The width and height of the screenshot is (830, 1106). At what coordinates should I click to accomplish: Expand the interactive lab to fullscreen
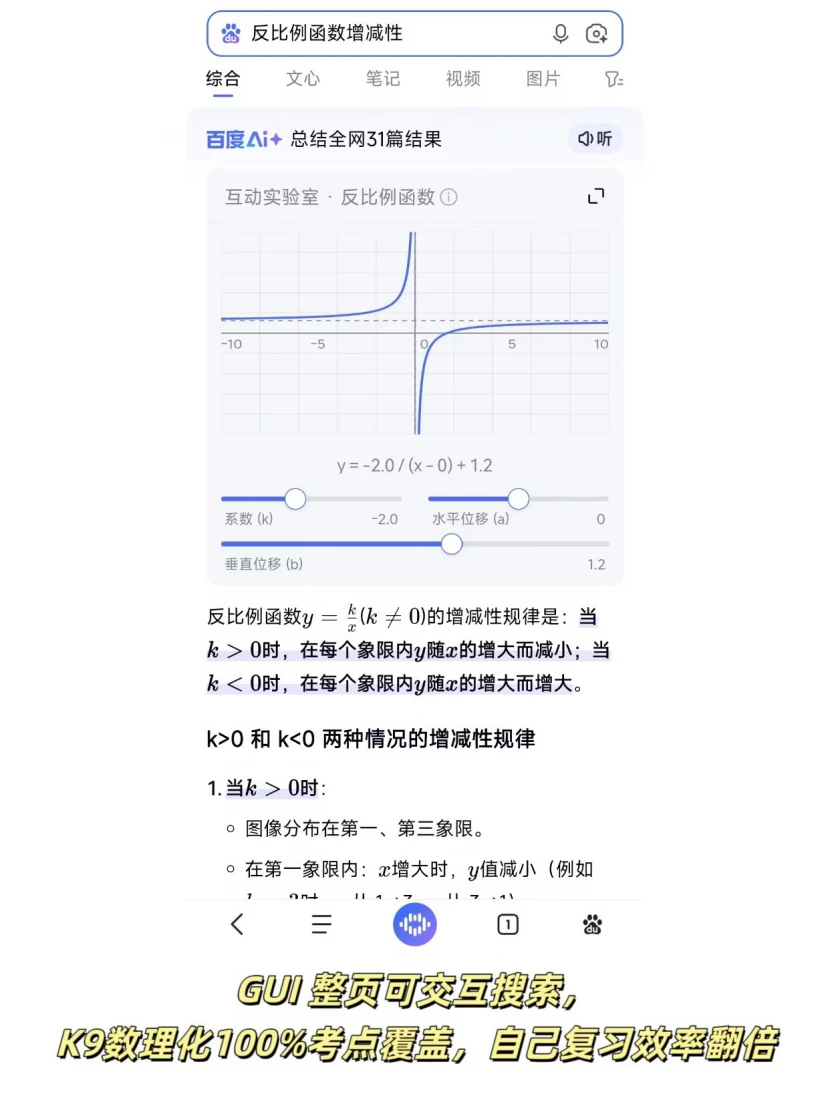coord(596,196)
